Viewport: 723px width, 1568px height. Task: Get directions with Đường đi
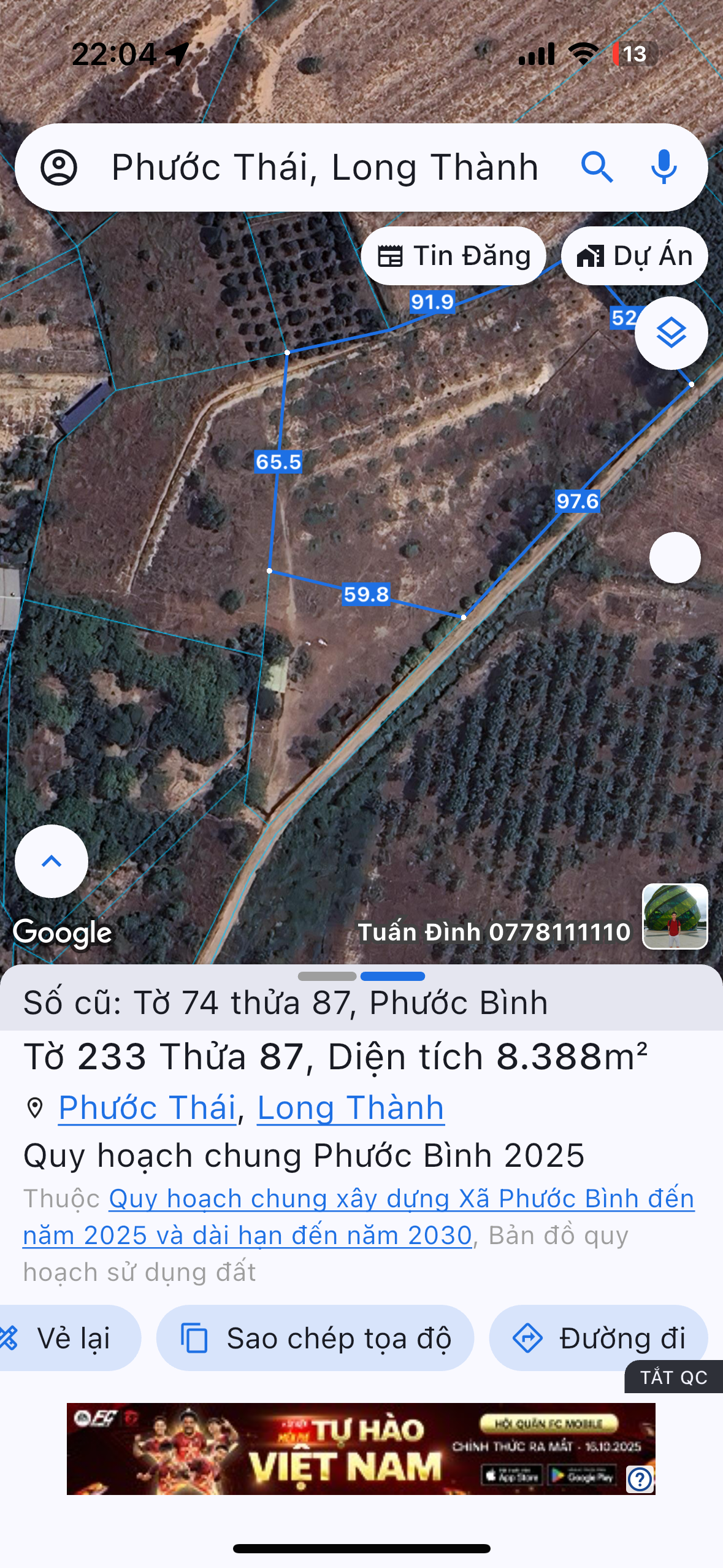click(x=598, y=1339)
